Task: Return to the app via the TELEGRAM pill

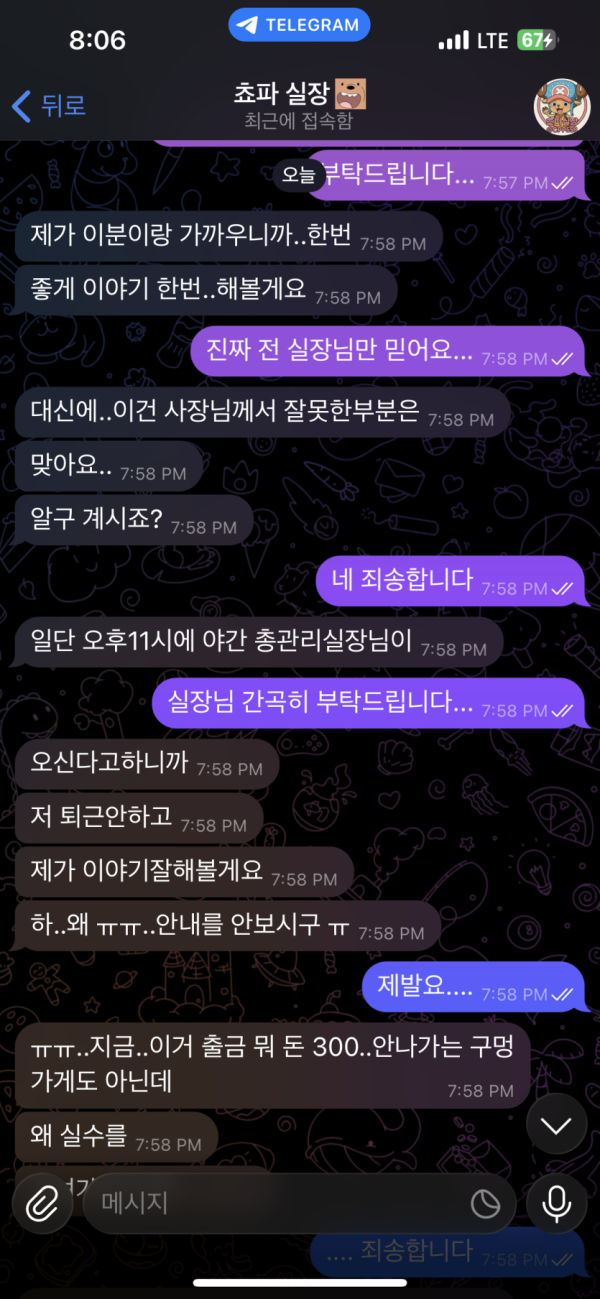Action: point(299,25)
